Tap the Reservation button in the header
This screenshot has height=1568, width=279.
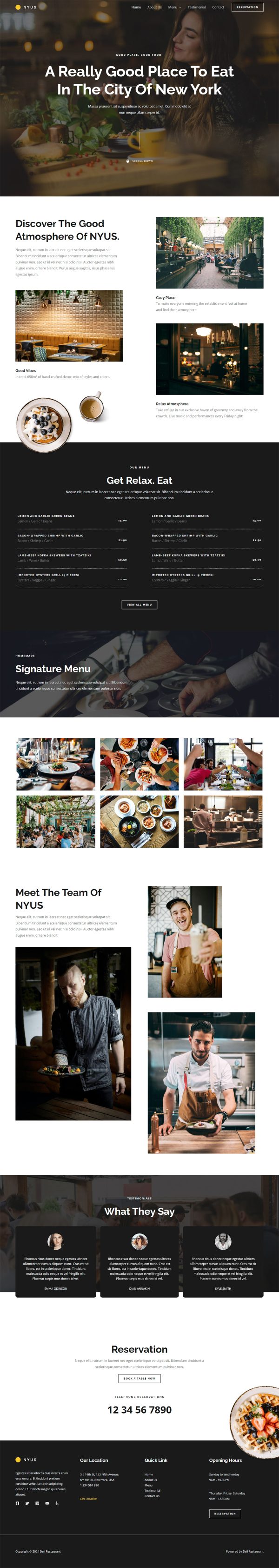(247, 7)
